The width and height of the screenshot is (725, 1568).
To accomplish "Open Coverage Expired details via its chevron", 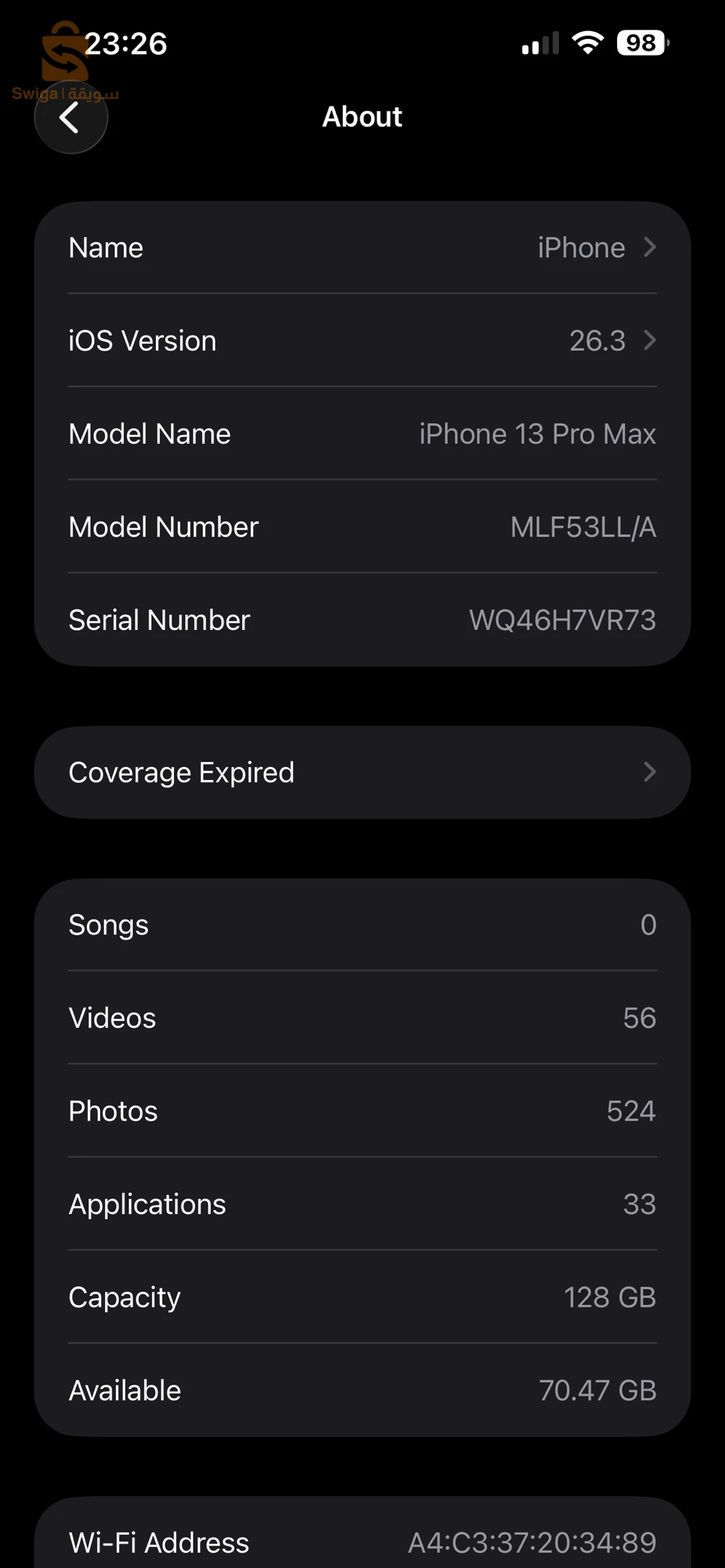I will 650,772.
